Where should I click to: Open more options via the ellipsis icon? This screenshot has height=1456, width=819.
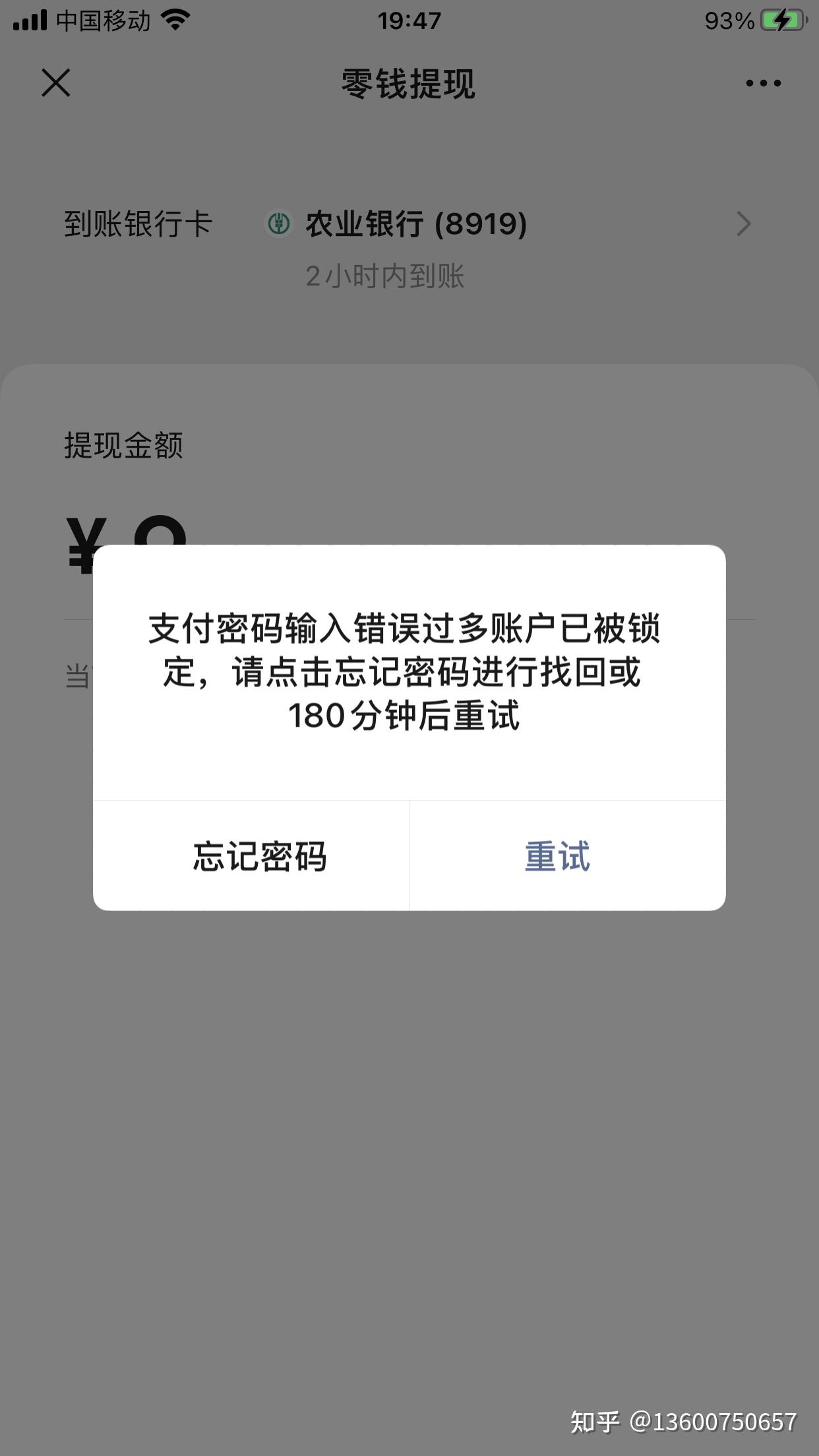coord(765,83)
